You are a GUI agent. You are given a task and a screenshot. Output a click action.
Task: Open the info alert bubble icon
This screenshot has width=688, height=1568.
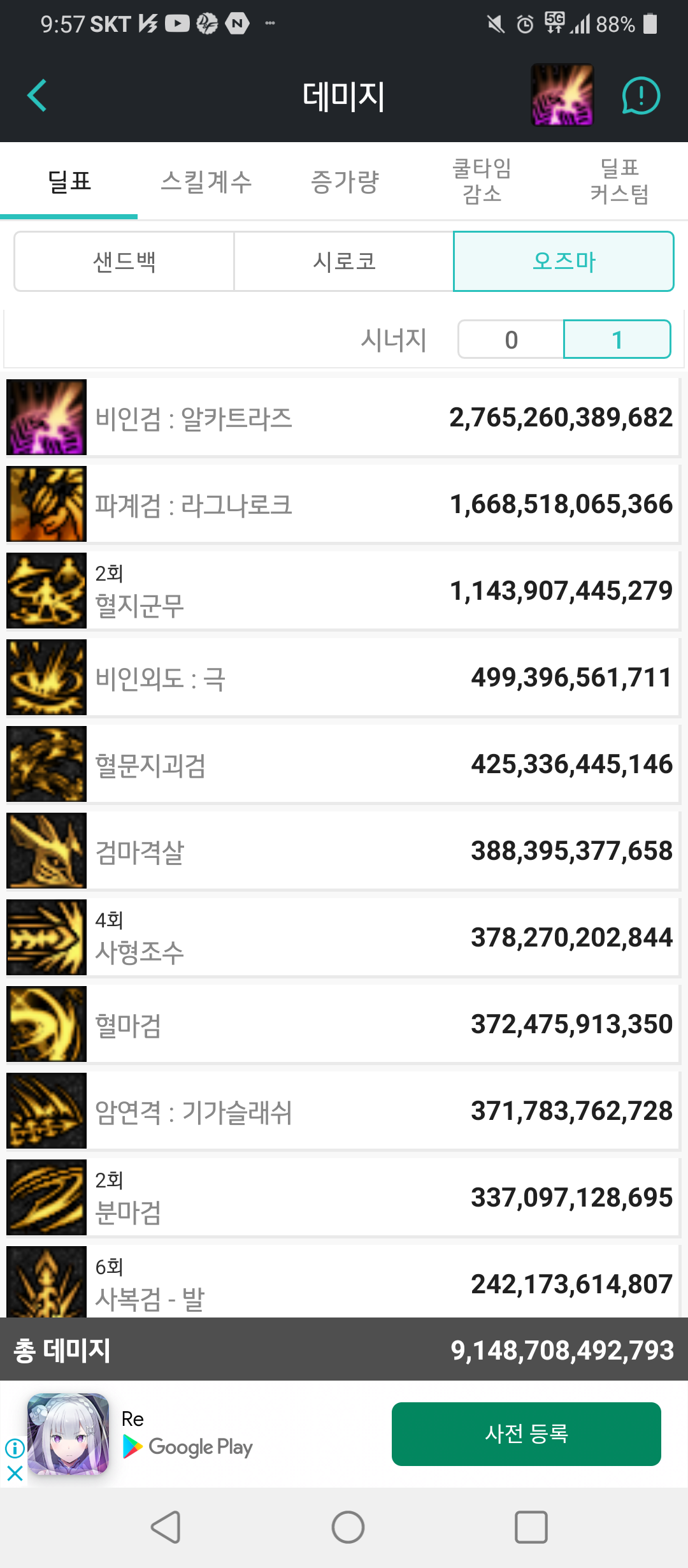coord(640,96)
